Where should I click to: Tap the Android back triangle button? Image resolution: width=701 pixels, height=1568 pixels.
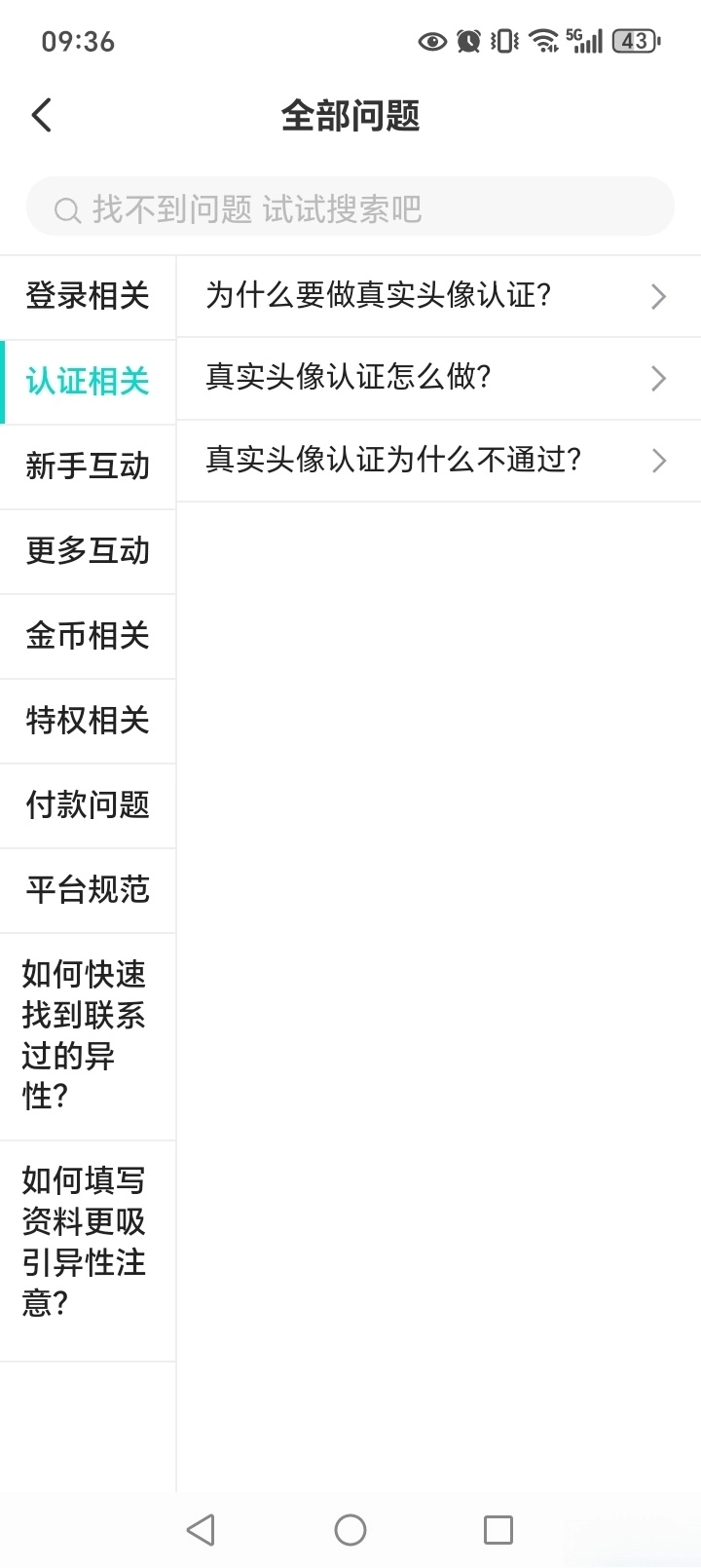coord(201,1529)
